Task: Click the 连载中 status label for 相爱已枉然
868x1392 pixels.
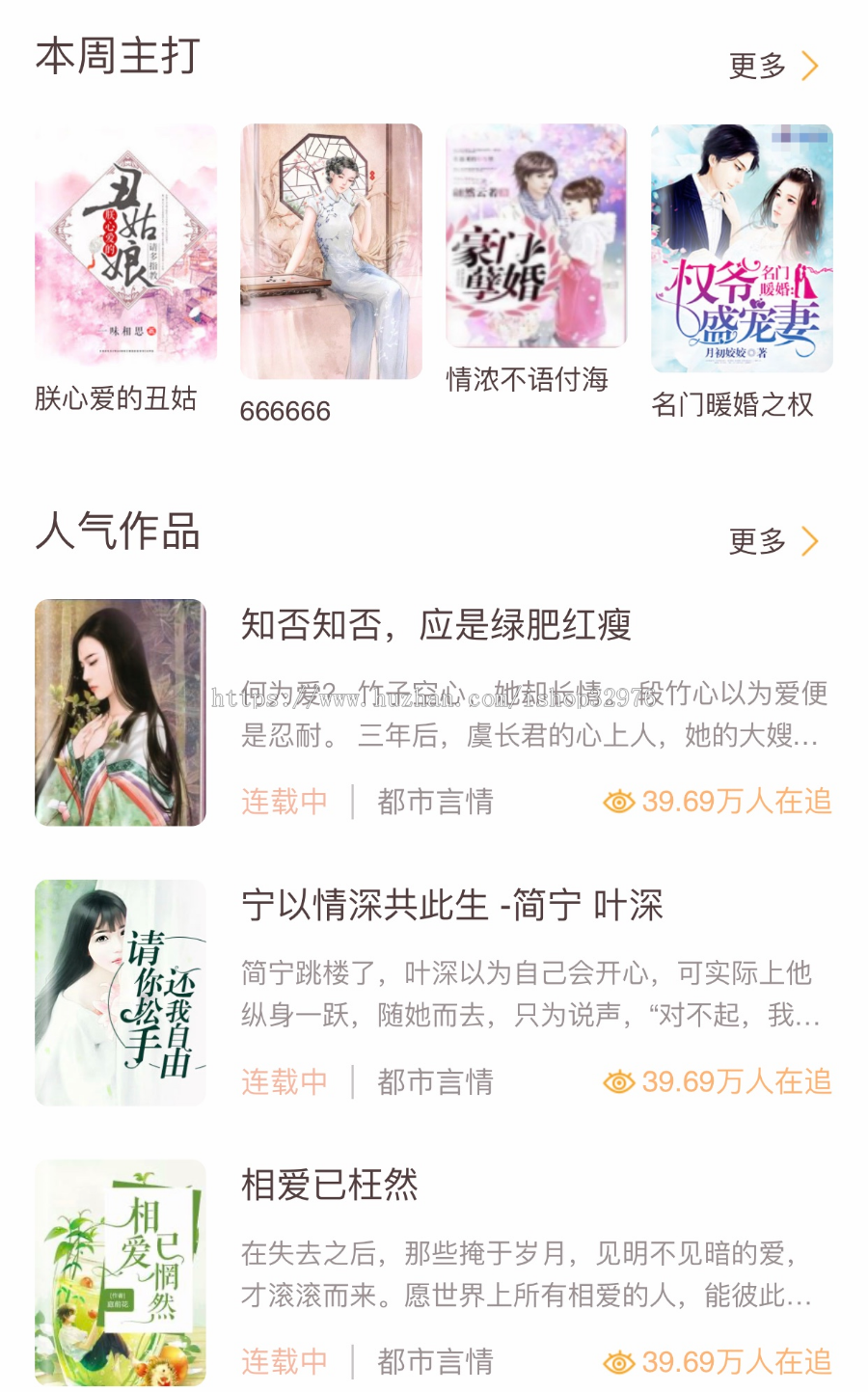Action: [x=283, y=1362]
